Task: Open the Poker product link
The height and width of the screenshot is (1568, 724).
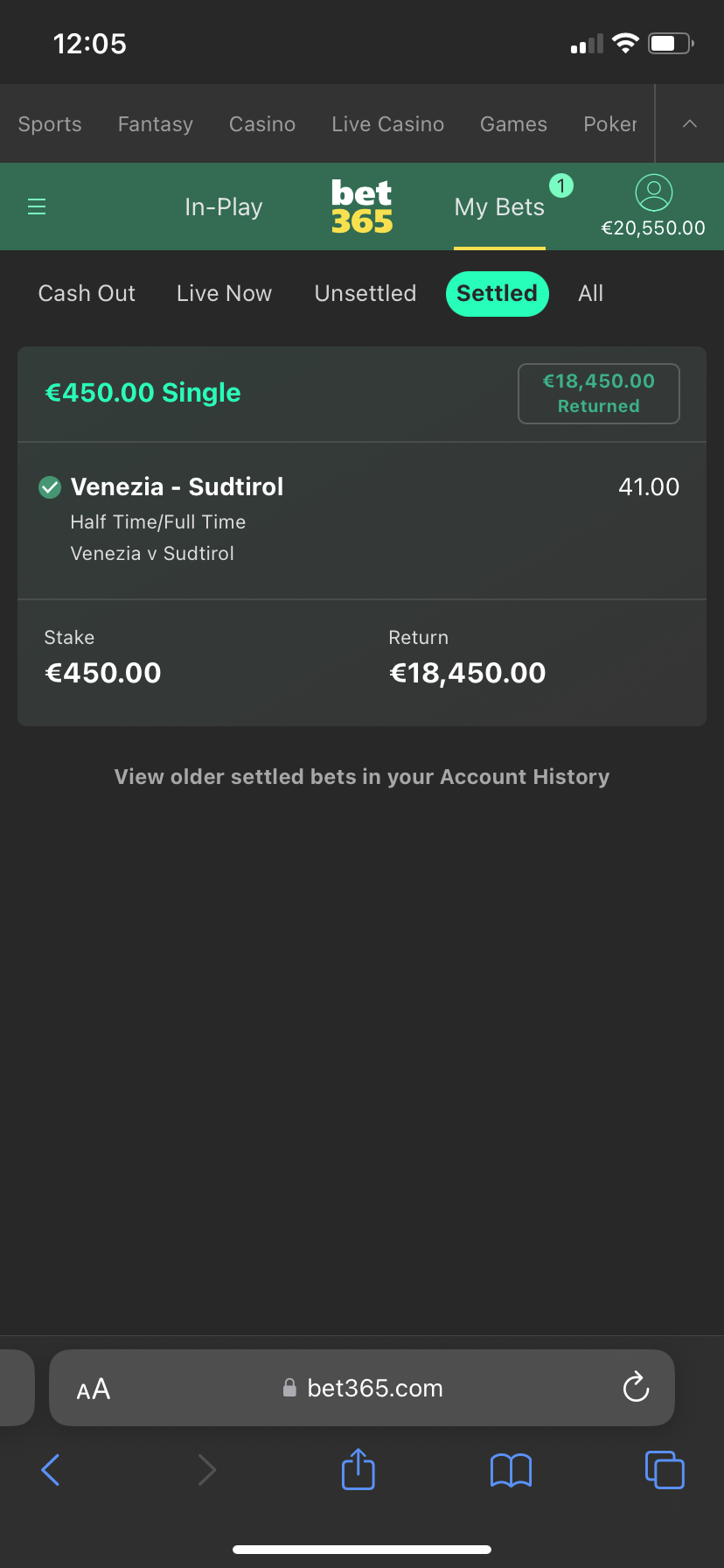Action: (610, 124)
